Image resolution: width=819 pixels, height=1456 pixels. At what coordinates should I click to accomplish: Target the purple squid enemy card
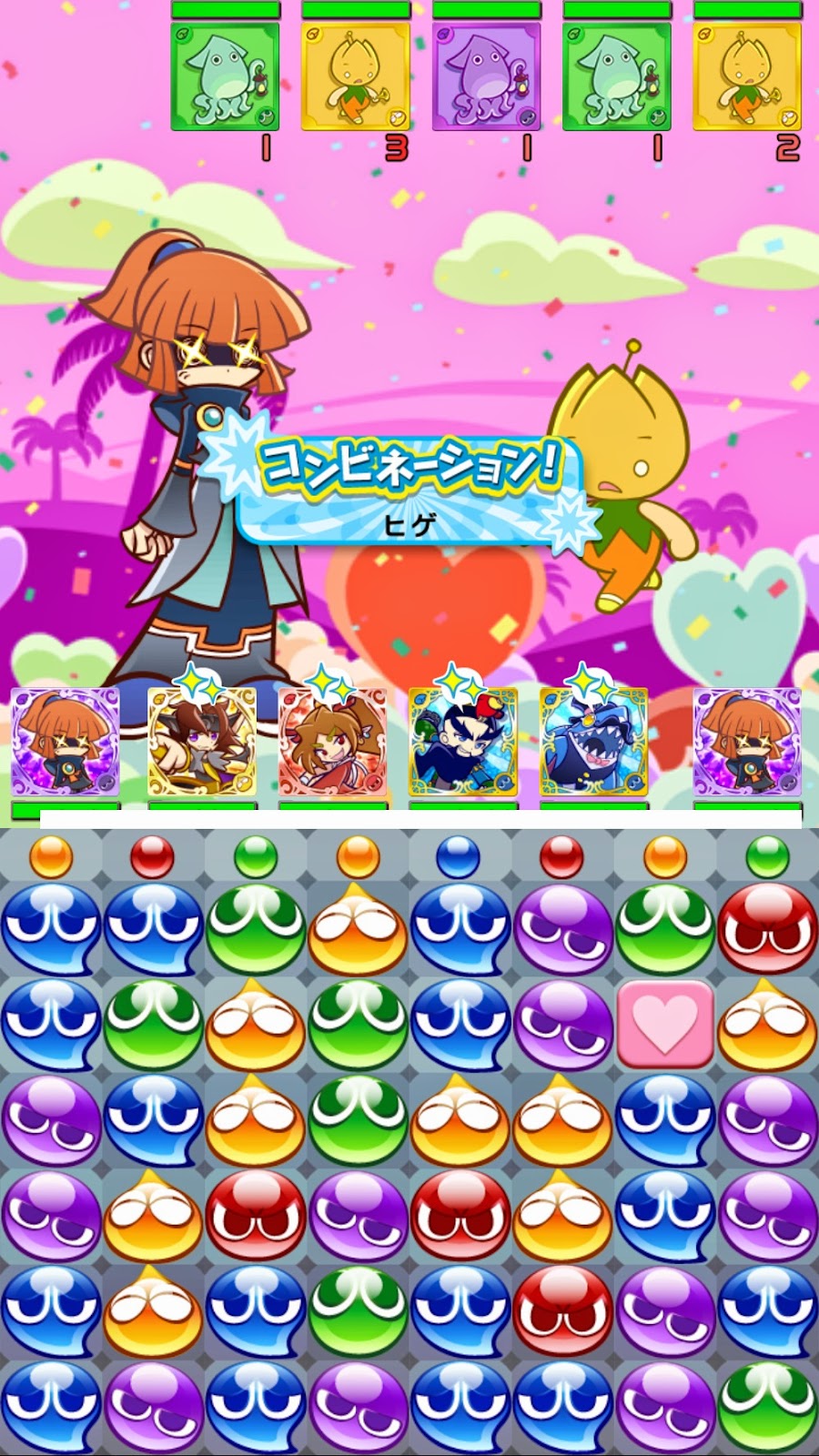pos(486,76)
